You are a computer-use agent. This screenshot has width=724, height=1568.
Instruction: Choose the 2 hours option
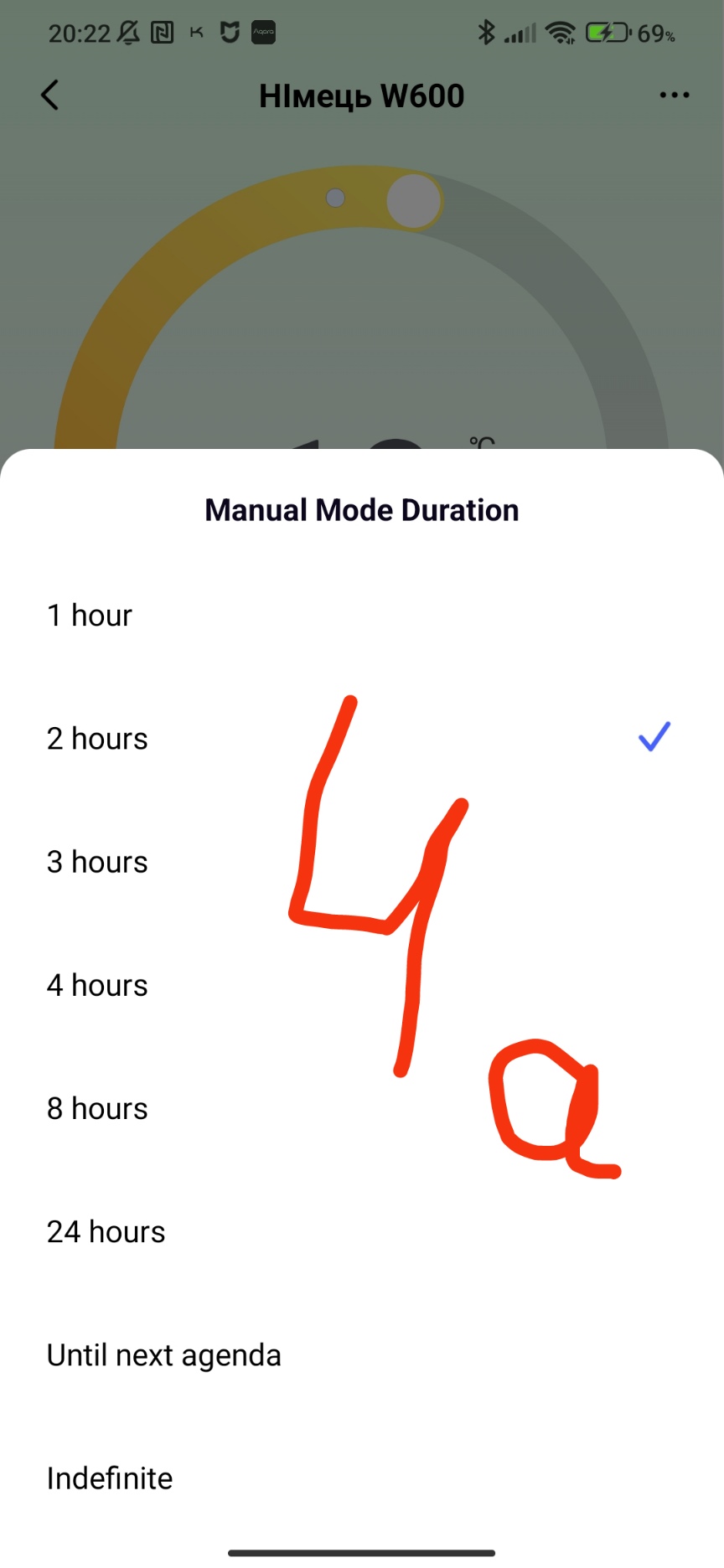(x=97, y=739)
